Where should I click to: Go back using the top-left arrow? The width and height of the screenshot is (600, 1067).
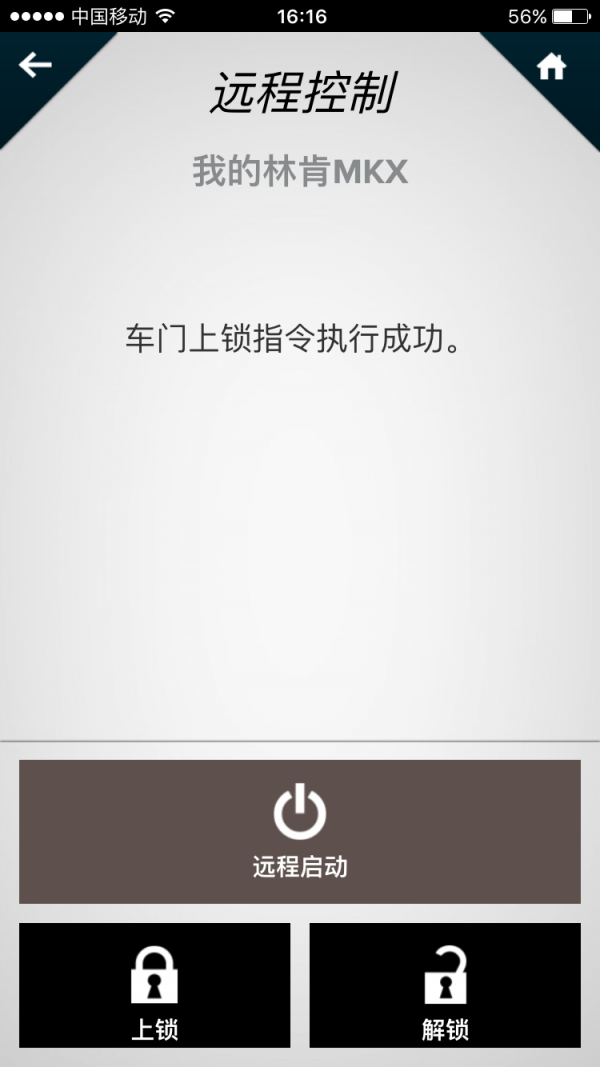[x=35, y=65]
